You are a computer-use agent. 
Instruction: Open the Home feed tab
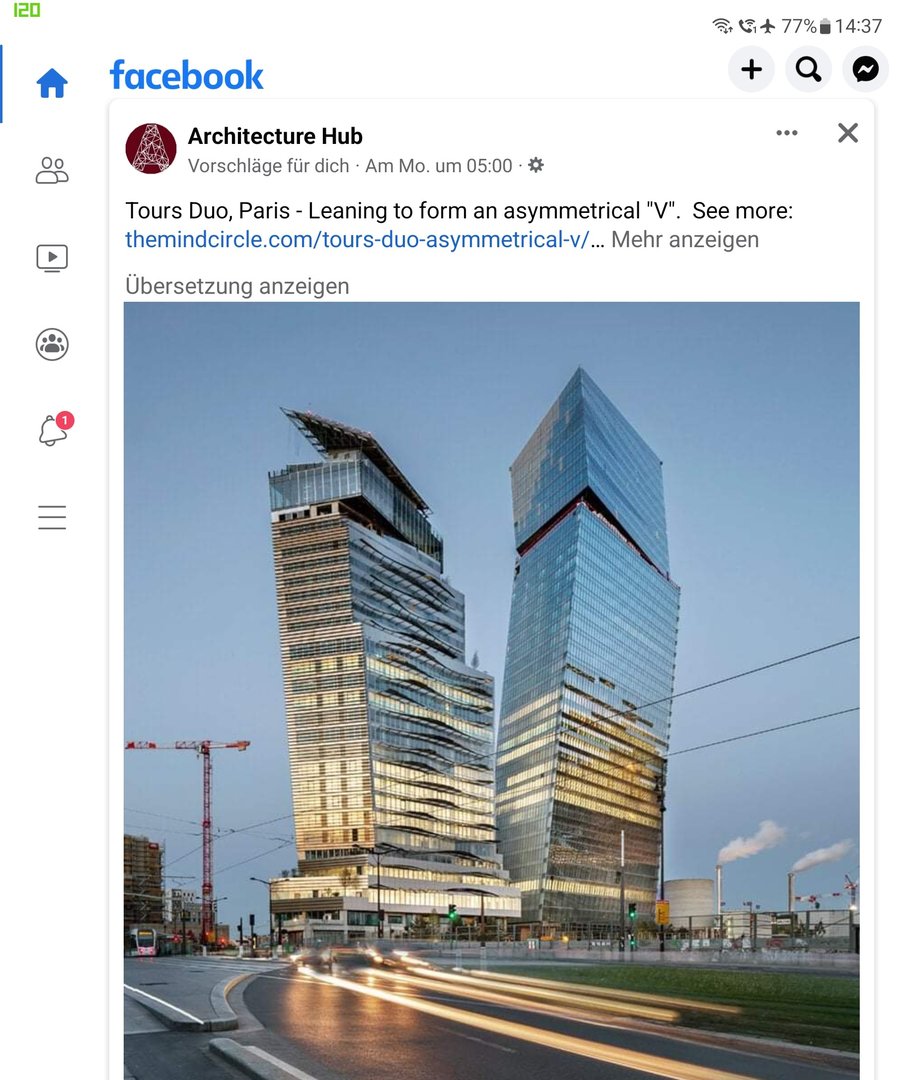click(x=52, y=83)
